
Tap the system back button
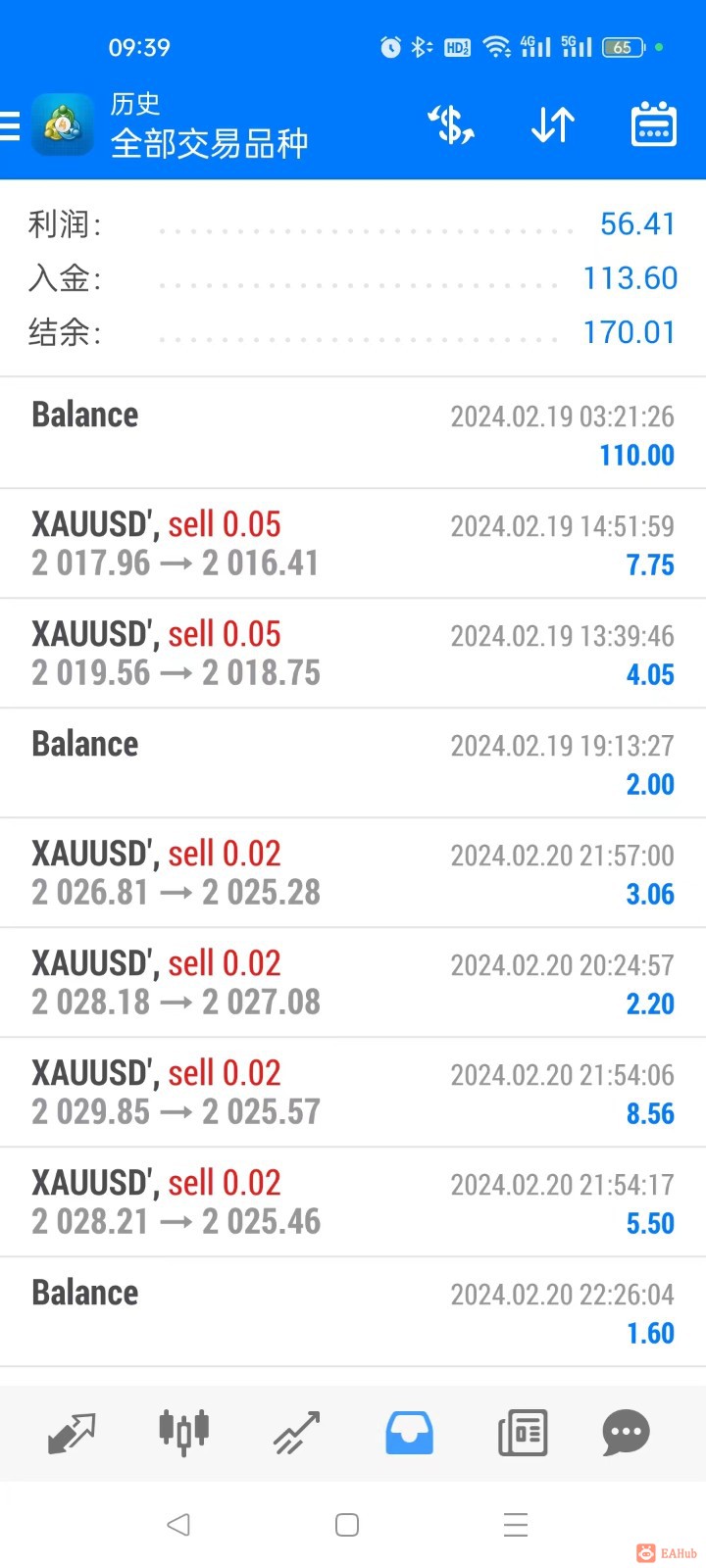click(178, 1525)
